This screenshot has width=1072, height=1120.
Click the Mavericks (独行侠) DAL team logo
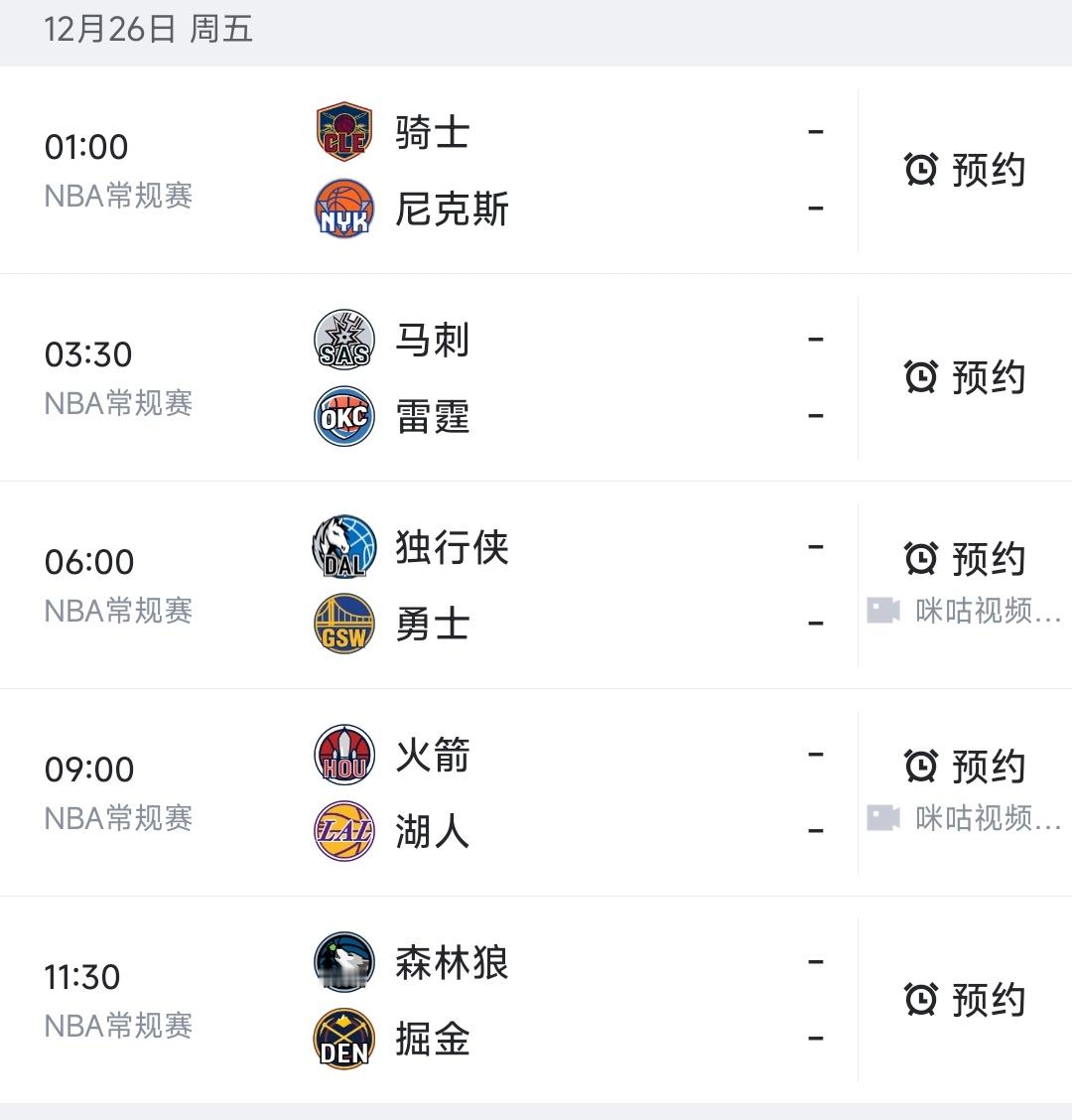(342, 547)
